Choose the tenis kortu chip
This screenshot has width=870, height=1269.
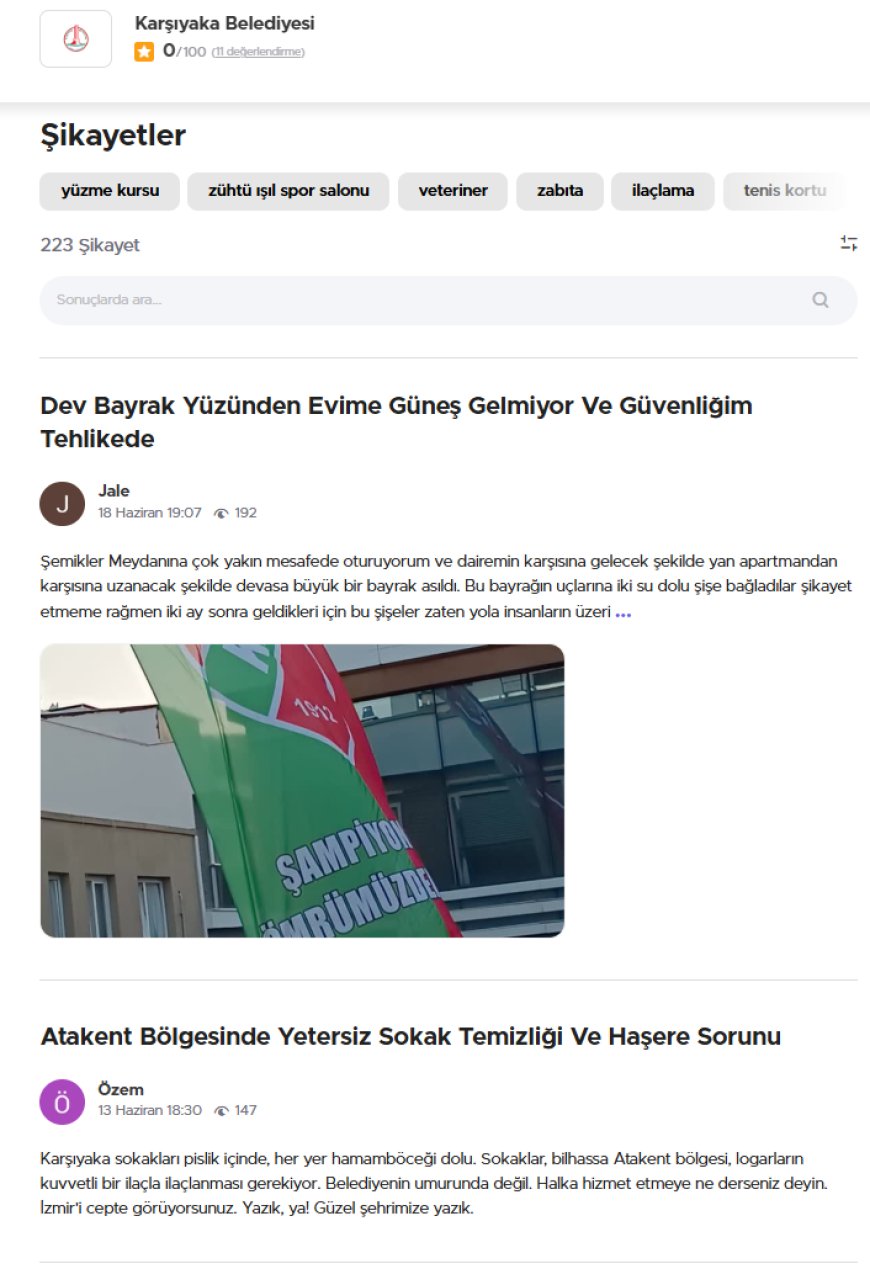coord(784,191)
